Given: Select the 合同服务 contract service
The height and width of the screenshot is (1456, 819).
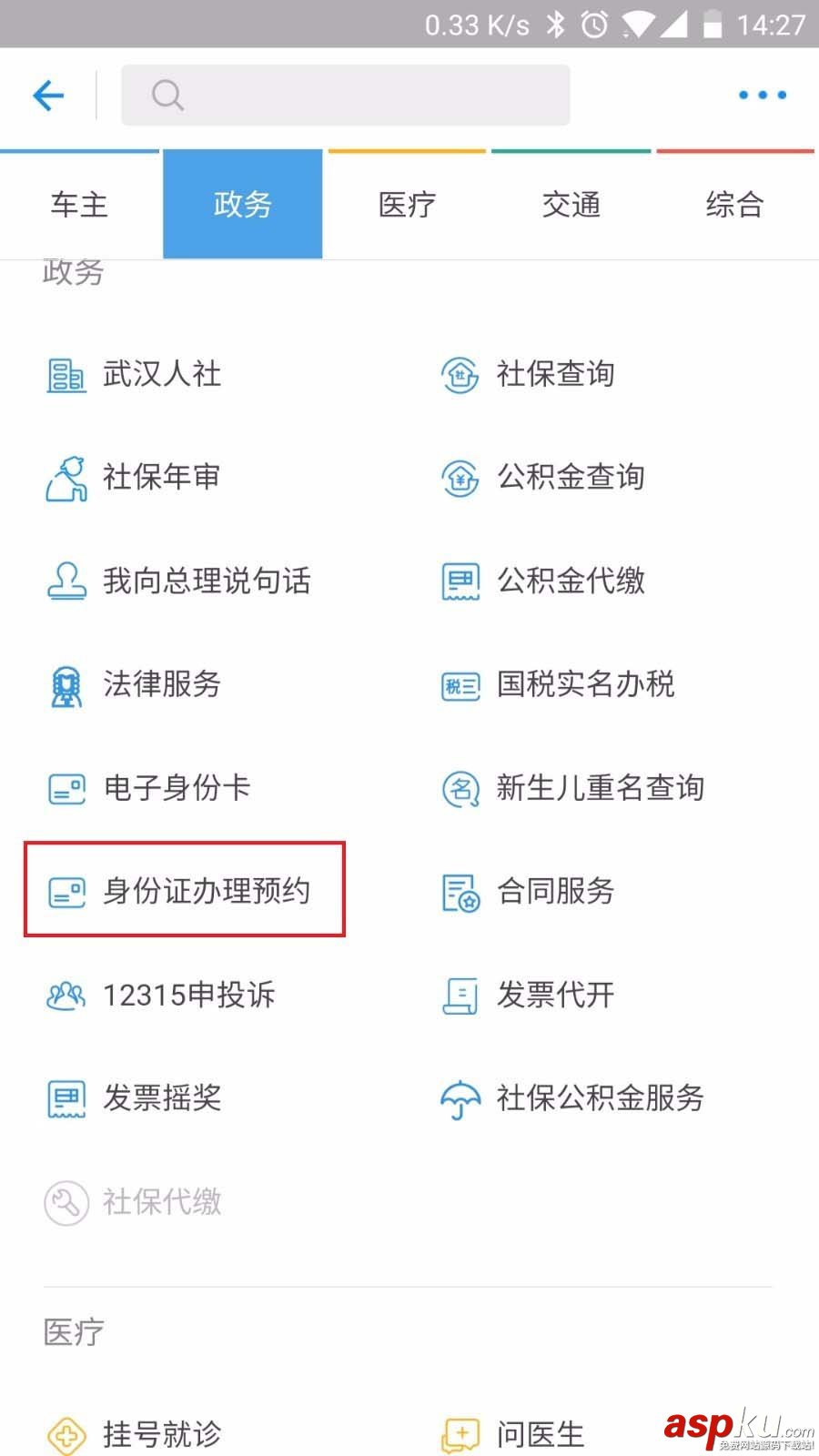Looking at the screenshot, I should (555, 893).
